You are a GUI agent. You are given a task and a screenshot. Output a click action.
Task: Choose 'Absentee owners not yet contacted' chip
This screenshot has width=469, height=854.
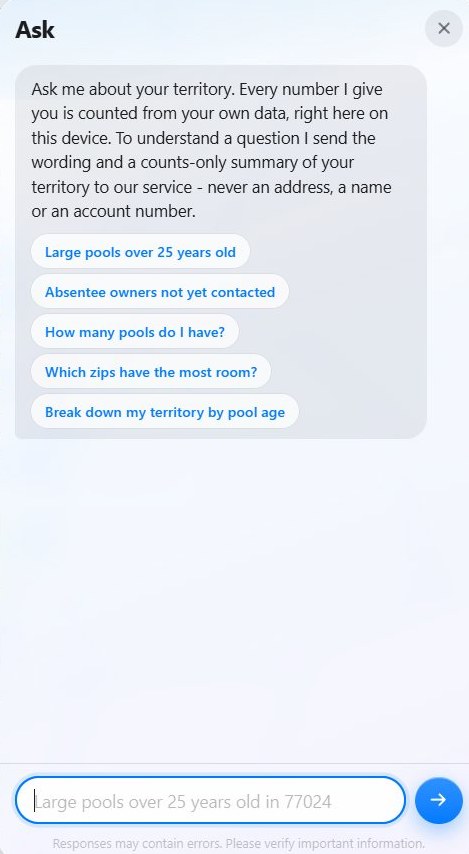click(160, 292)
